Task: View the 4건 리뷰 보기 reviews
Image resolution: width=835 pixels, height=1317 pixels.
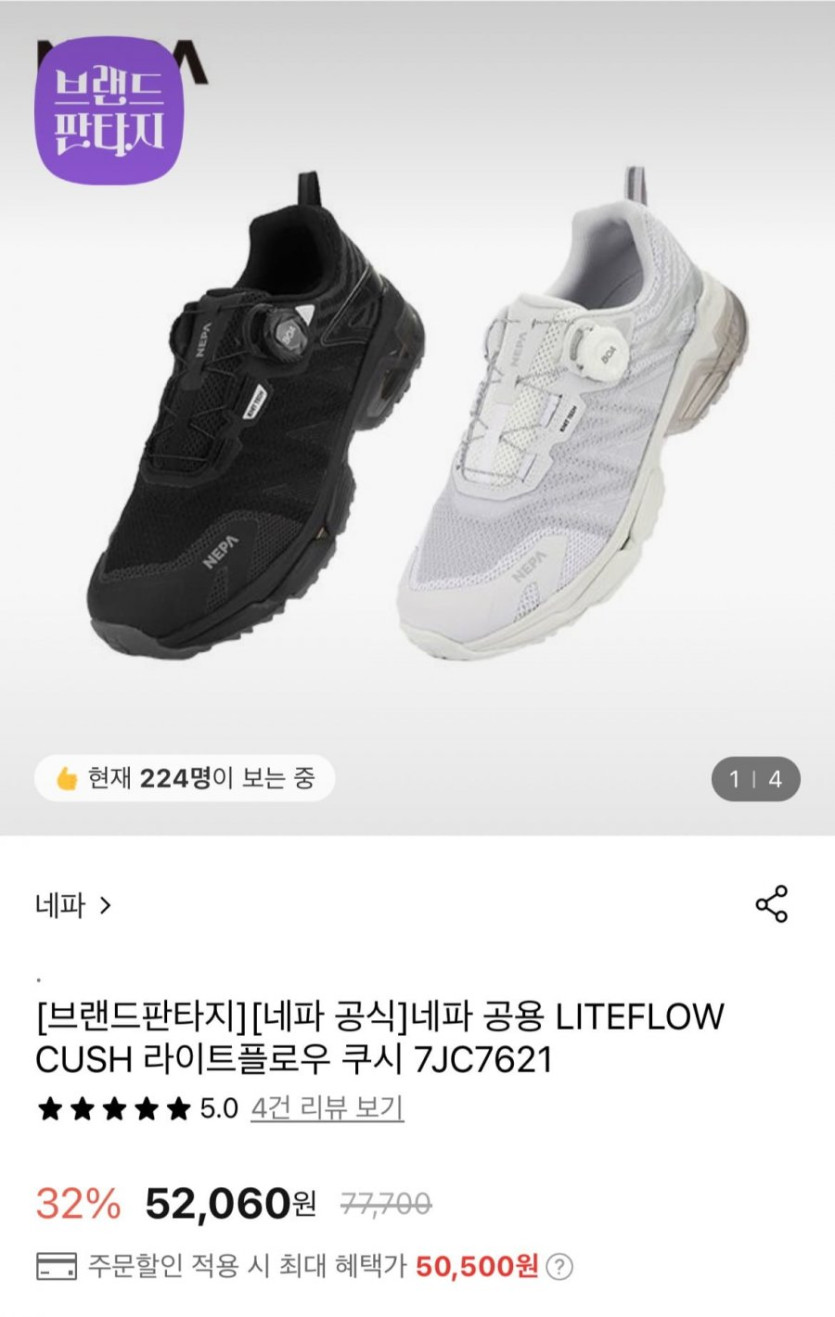Action: click(x=327, y=1108)
